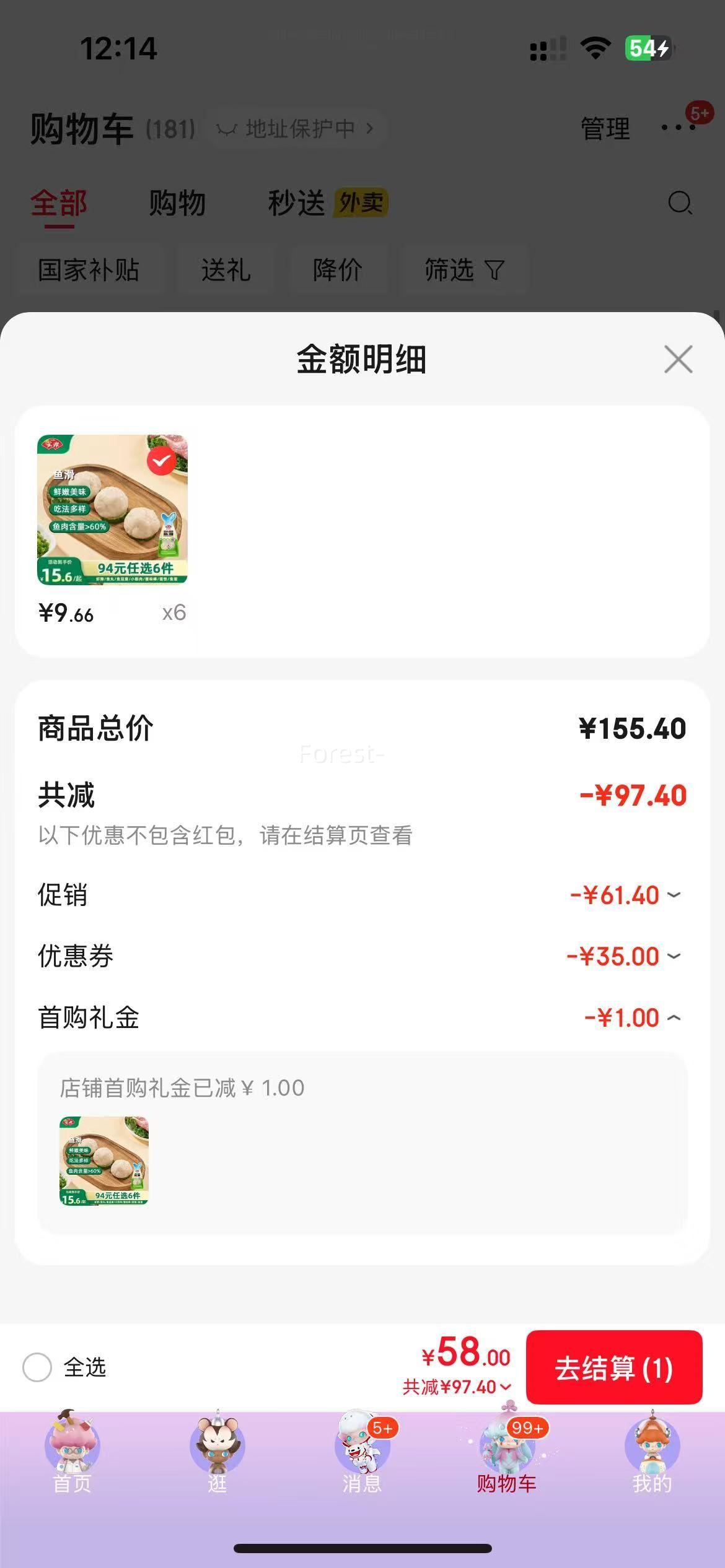The image size is (725, 1568).
Task: Close the 金额明细 panel
Action: [678, 359]
